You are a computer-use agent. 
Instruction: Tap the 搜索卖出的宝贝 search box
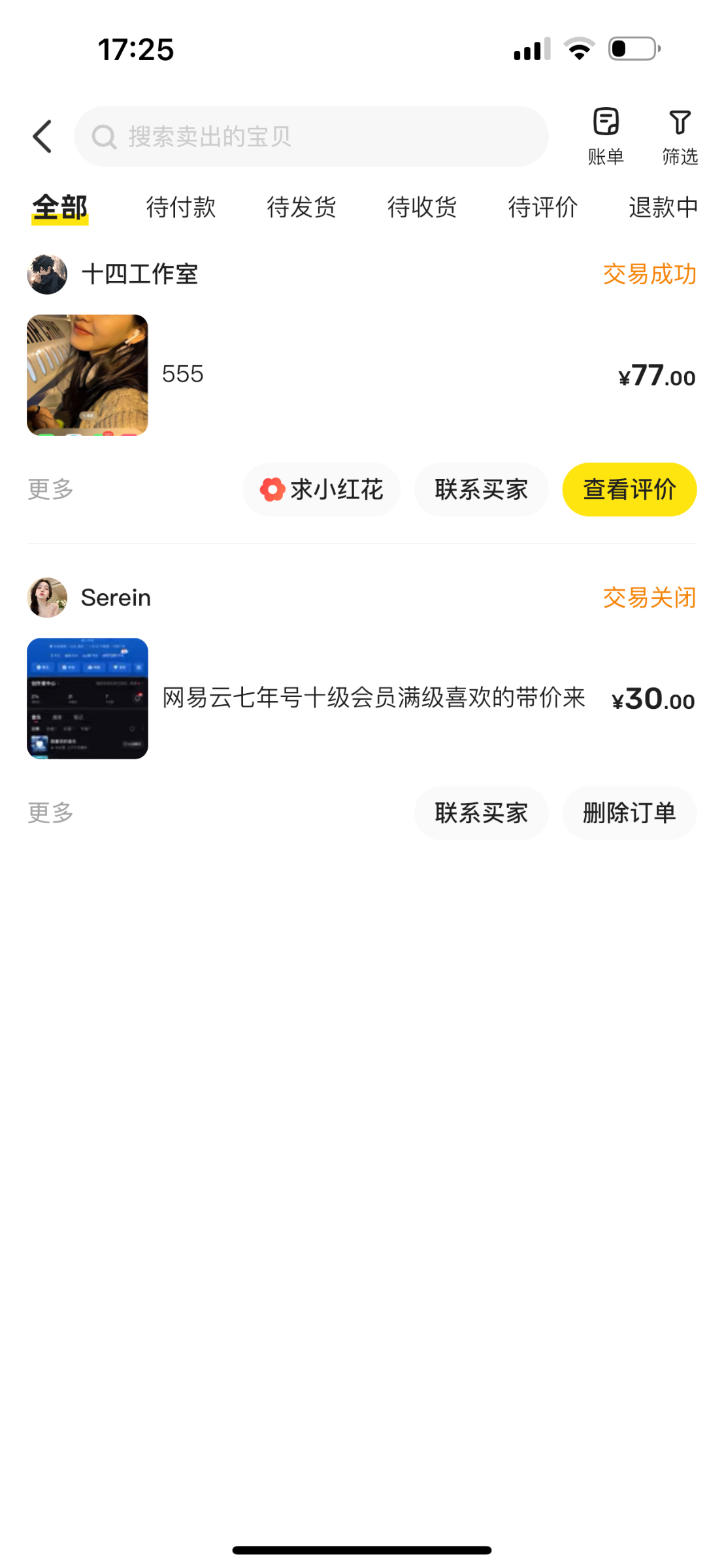(x=311, y=137)
